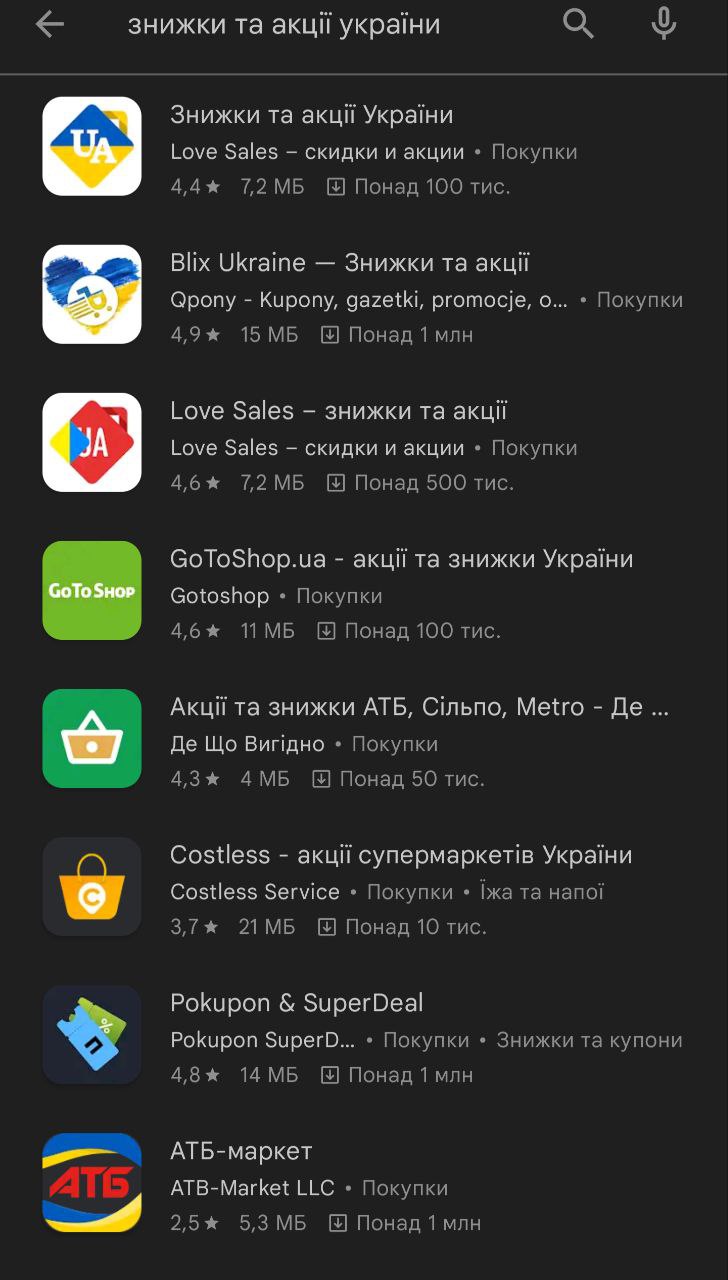The width and height of the screenshot is (728, 1280).
Task: Tap the back arrow to leave search results
Action: (49, 24)
